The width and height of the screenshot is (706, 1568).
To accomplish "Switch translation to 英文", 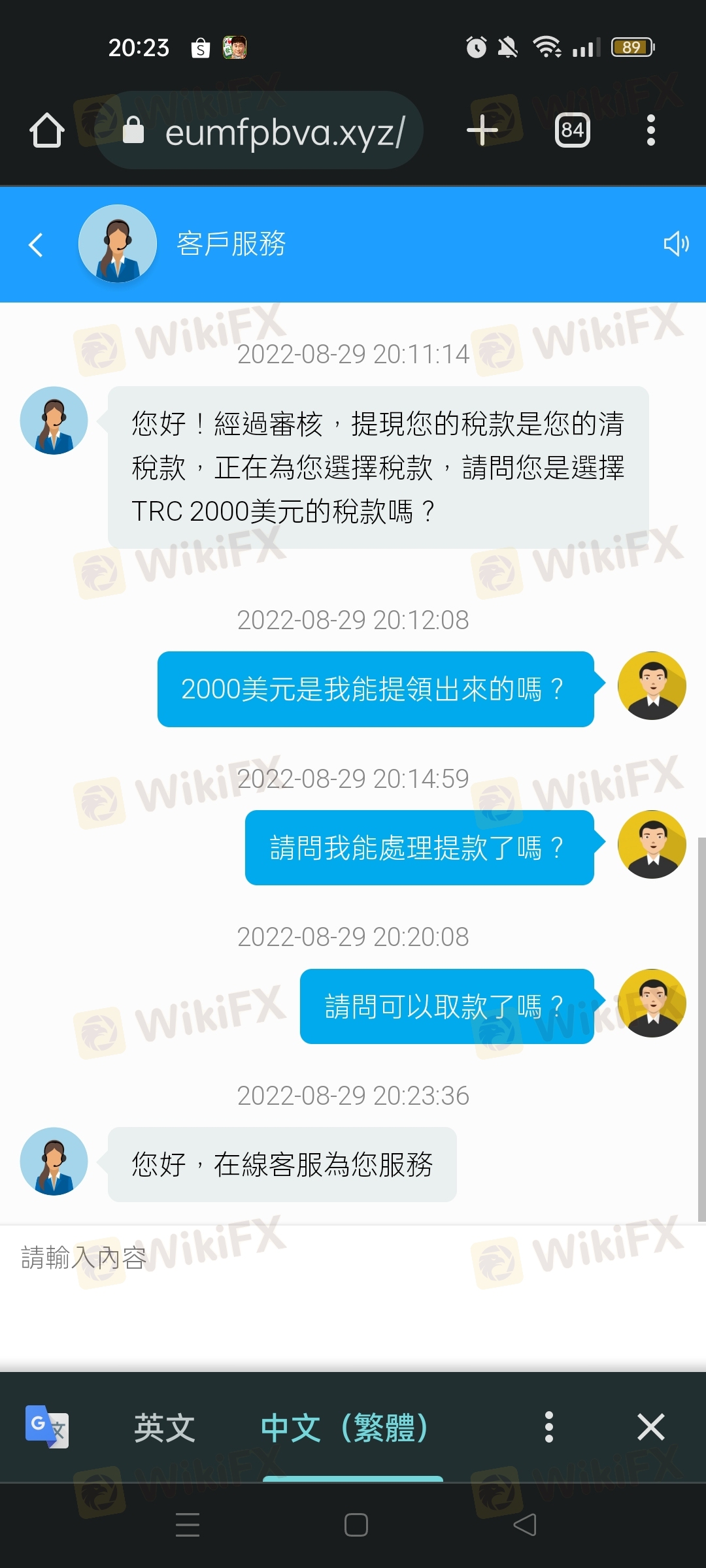I will point(164,1428).
